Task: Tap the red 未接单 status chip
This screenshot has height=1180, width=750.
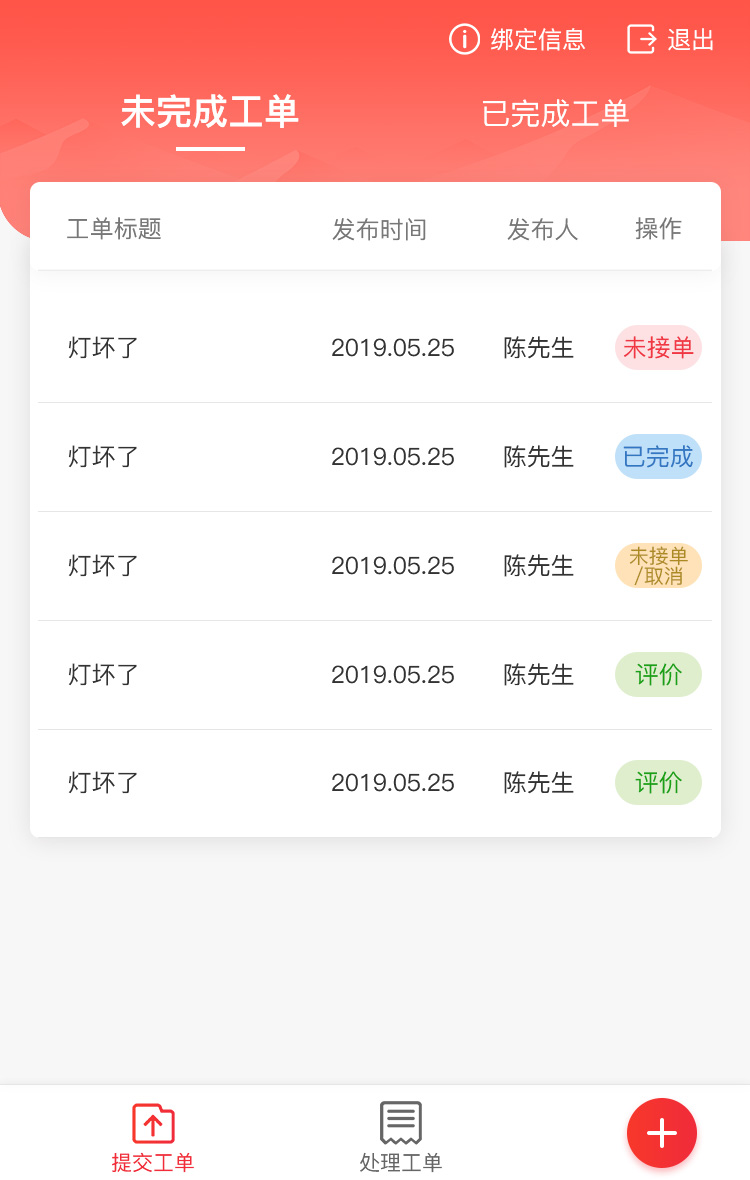Action: click(x=658, y=348)
